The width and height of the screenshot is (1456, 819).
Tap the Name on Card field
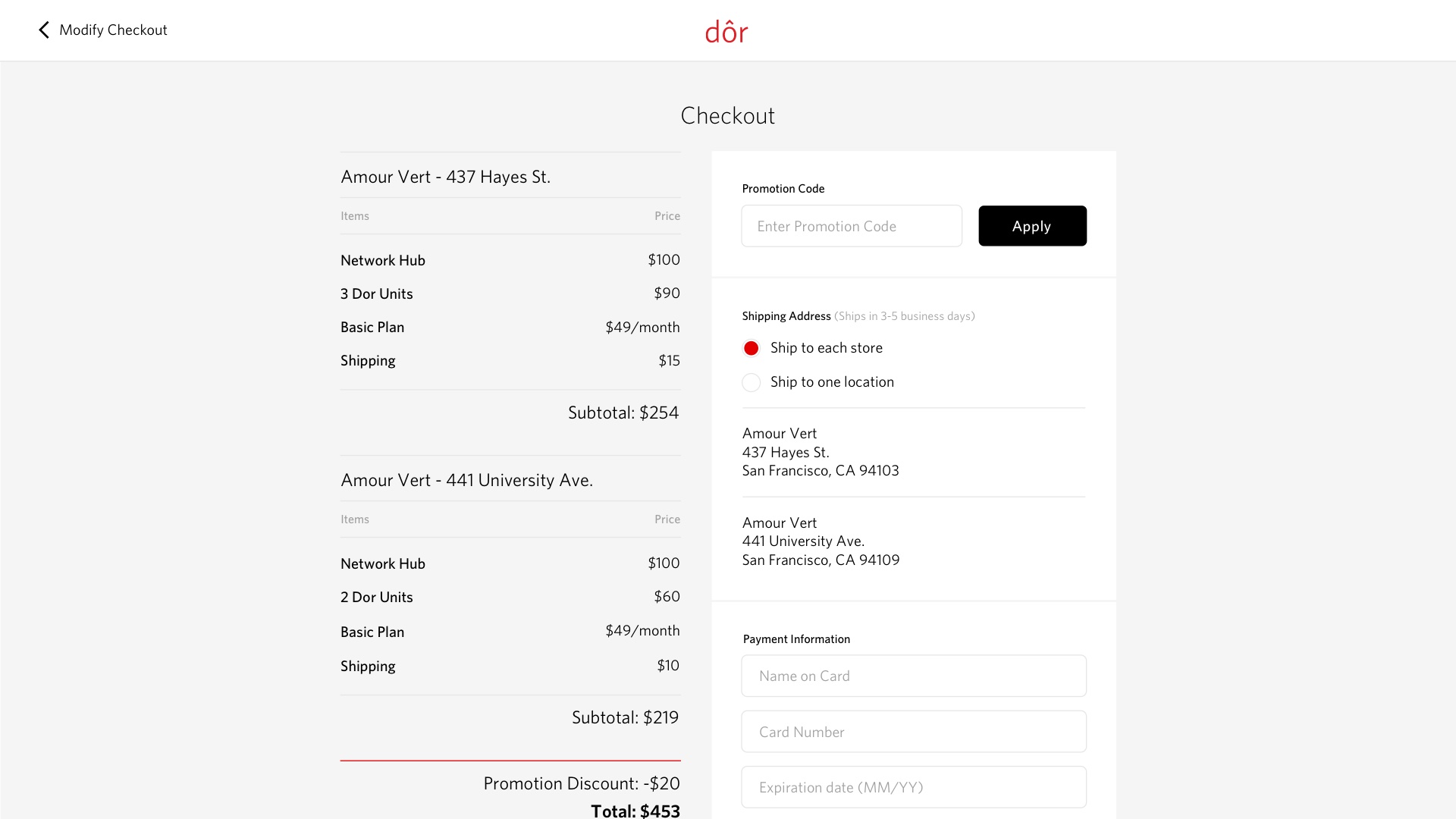(913, 676)
